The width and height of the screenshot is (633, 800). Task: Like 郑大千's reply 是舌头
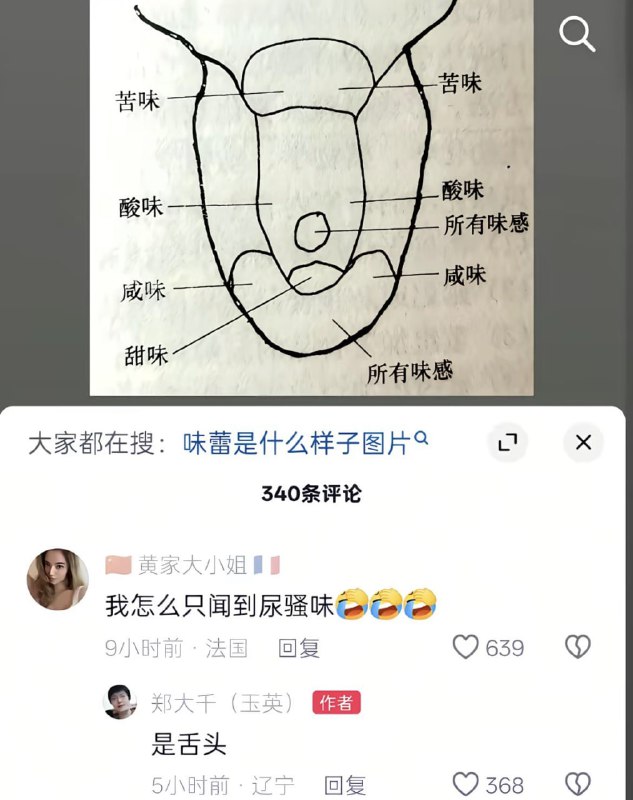coord(466,784)
